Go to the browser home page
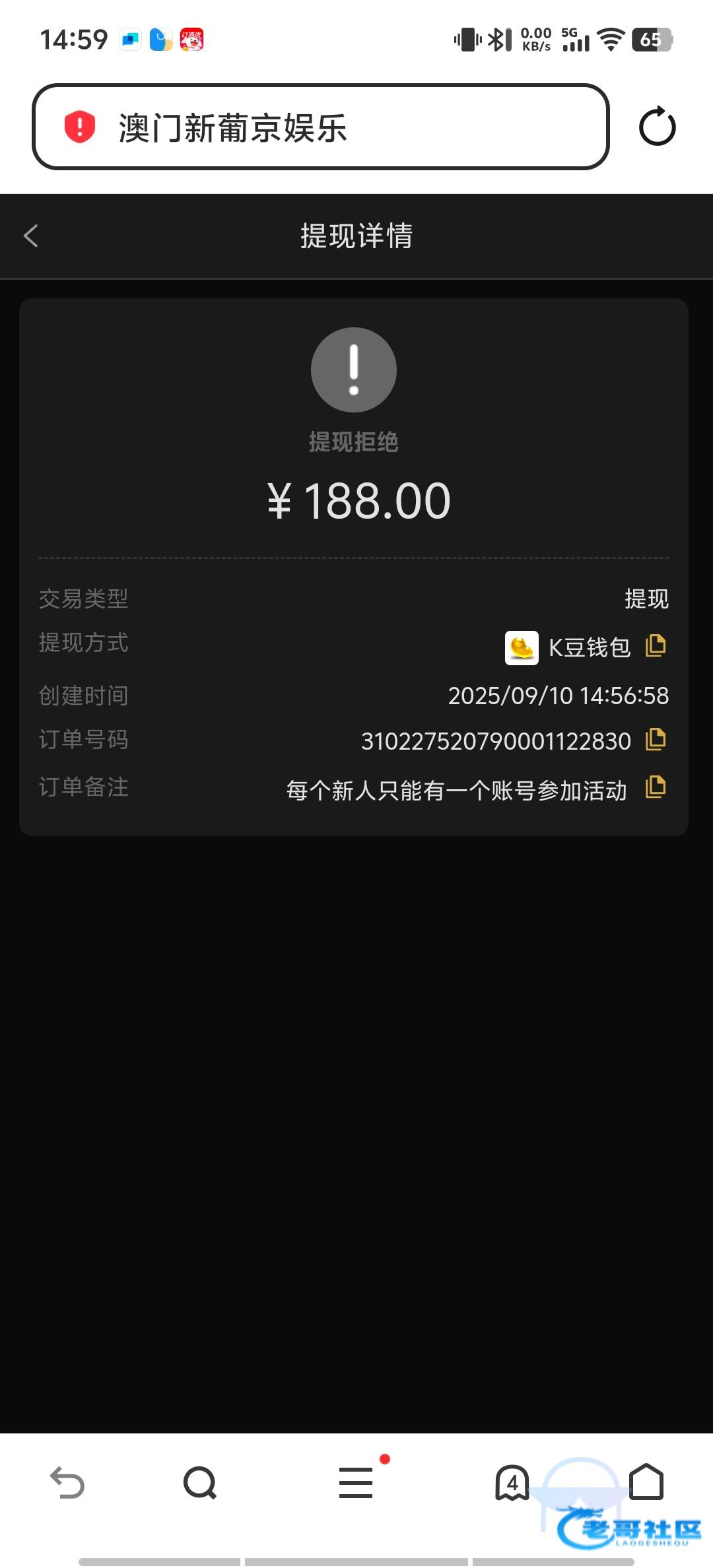The image size is (713, 1568). [x=646, y=1482]
